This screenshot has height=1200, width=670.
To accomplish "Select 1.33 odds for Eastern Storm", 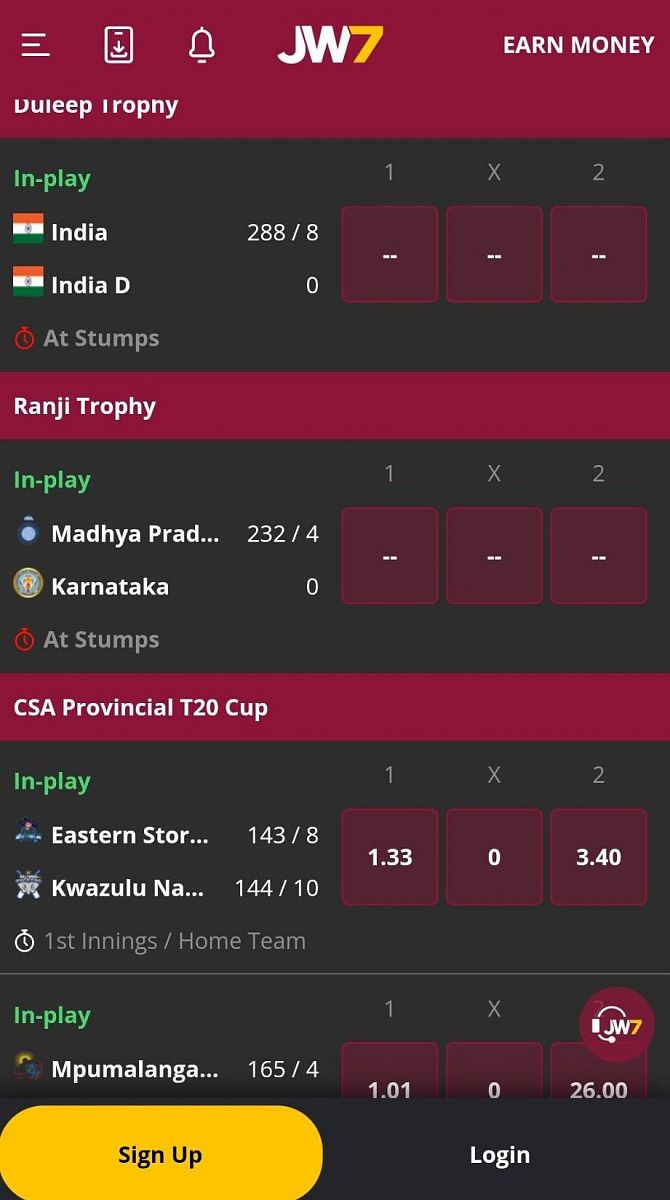I will [x=390, y=857].
